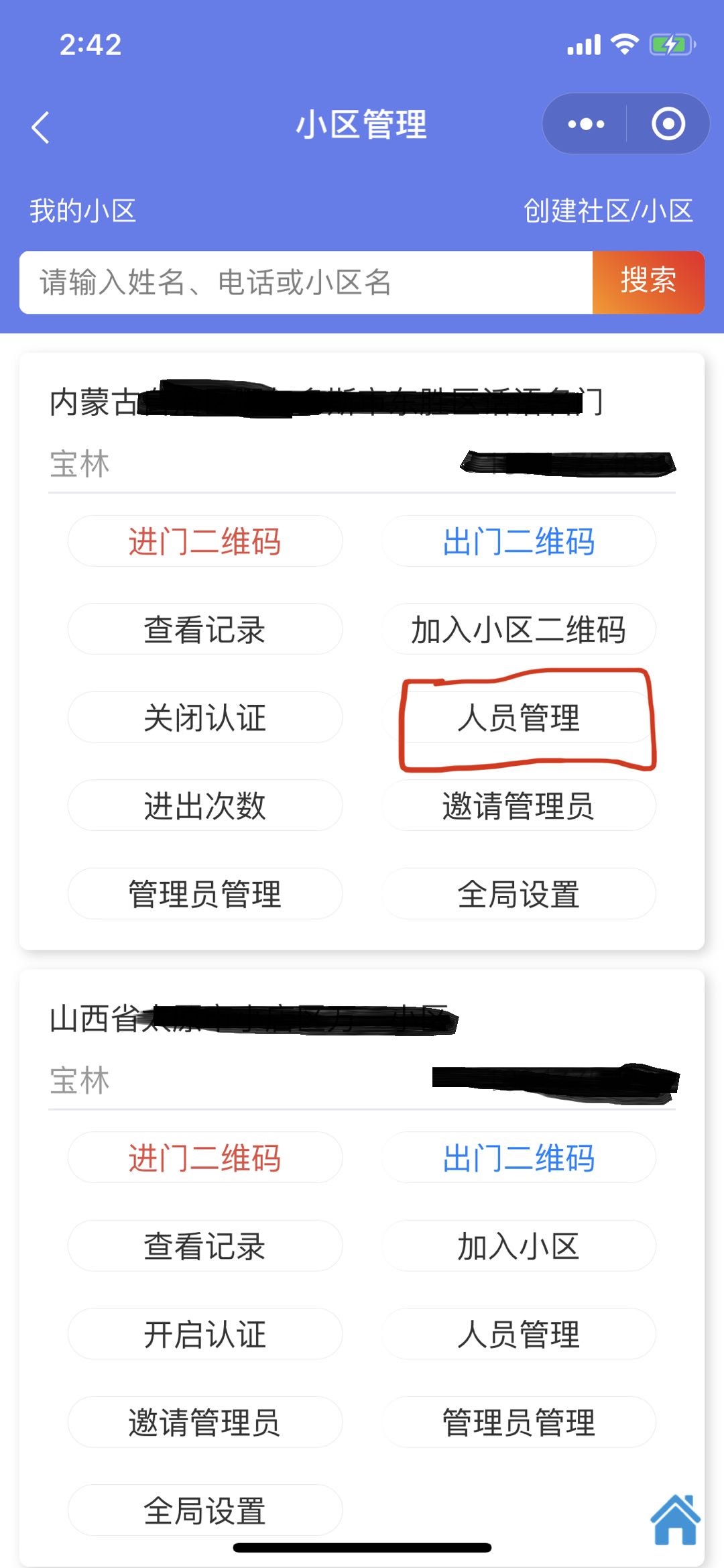Tap the orange 搜索 button
The width and height of the screenshot is (724, 1568).
point(648,282)
